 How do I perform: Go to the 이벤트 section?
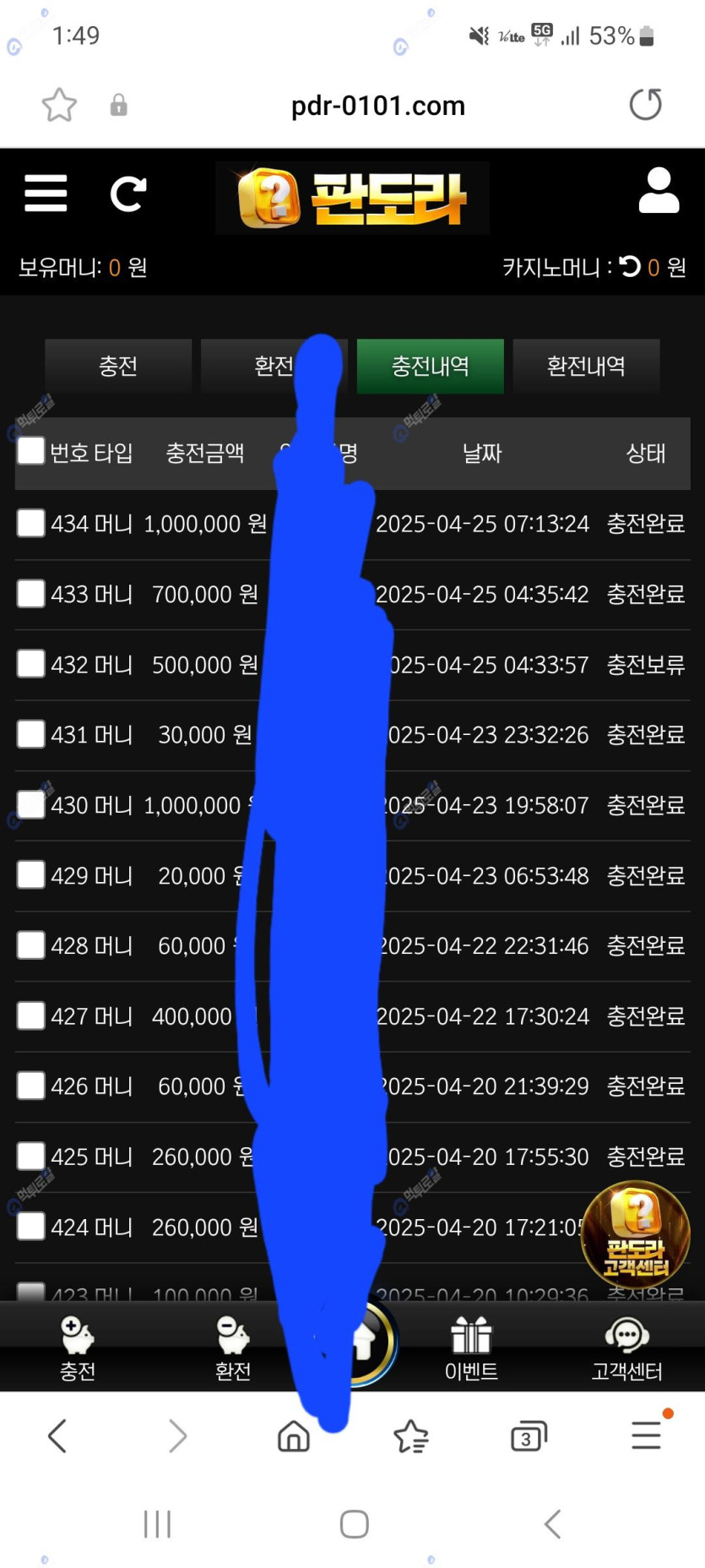point(471,1348)
